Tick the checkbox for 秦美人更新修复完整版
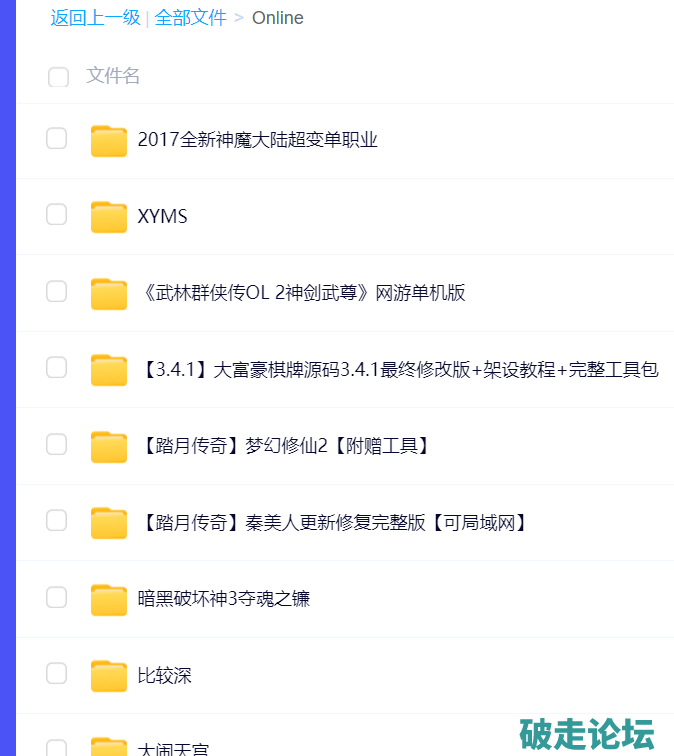The height and width of the screenshot is (756, 674). point(56,521)
